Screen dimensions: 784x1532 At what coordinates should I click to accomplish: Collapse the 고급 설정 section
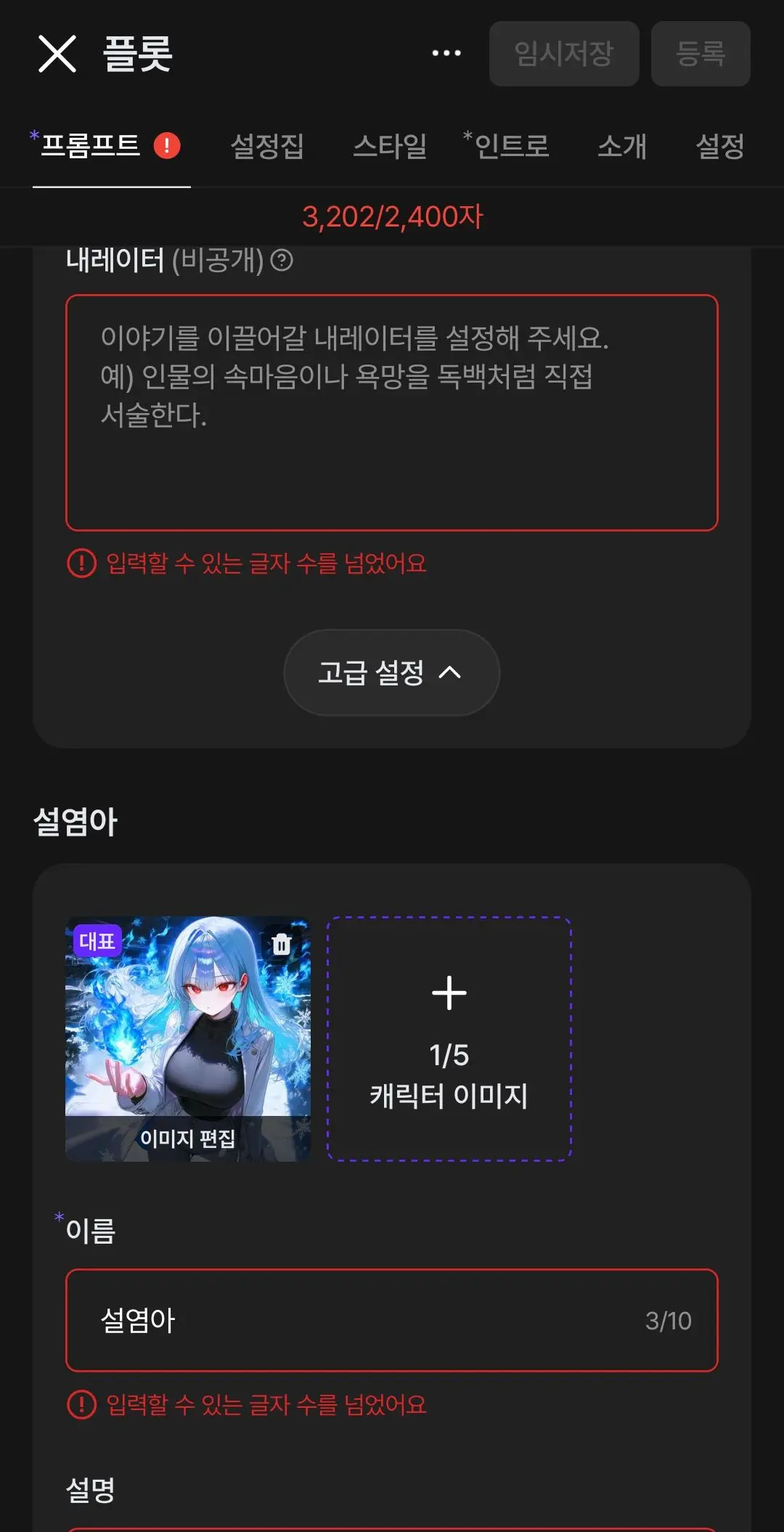392,672
